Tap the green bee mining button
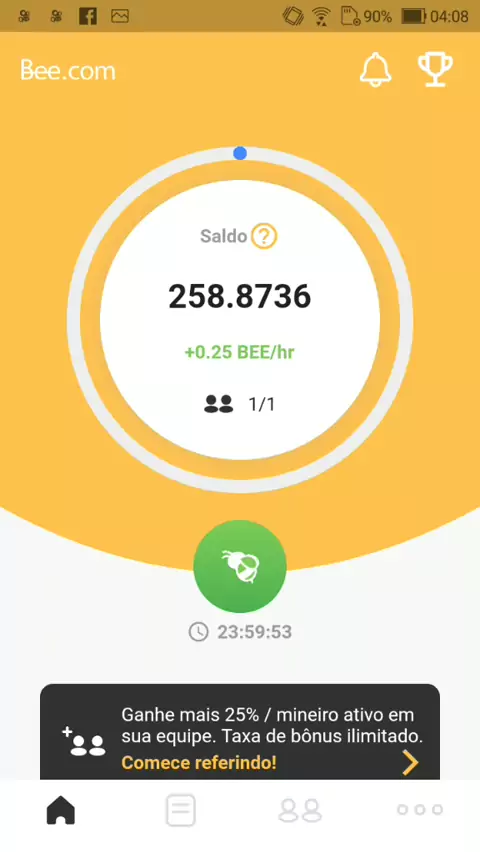480x852 pixels. tap(240, 566)
